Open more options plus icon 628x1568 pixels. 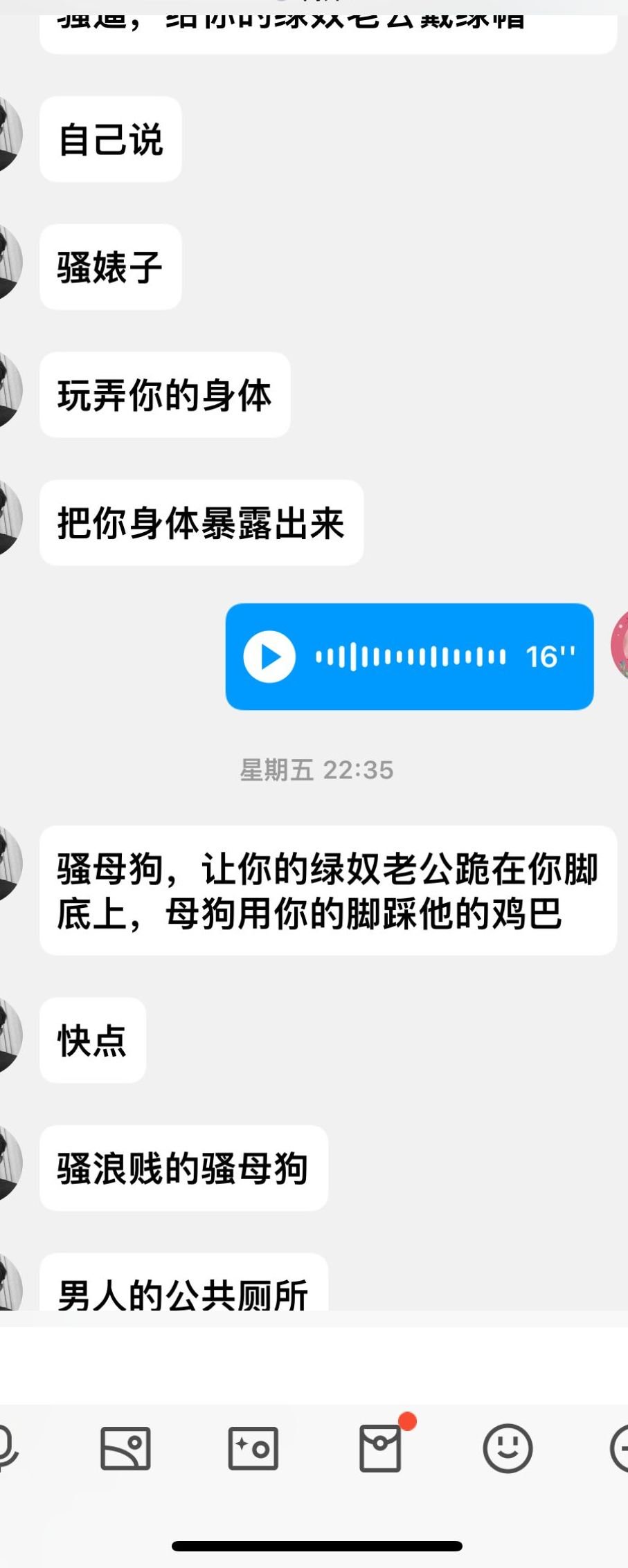click(620, 1448)
